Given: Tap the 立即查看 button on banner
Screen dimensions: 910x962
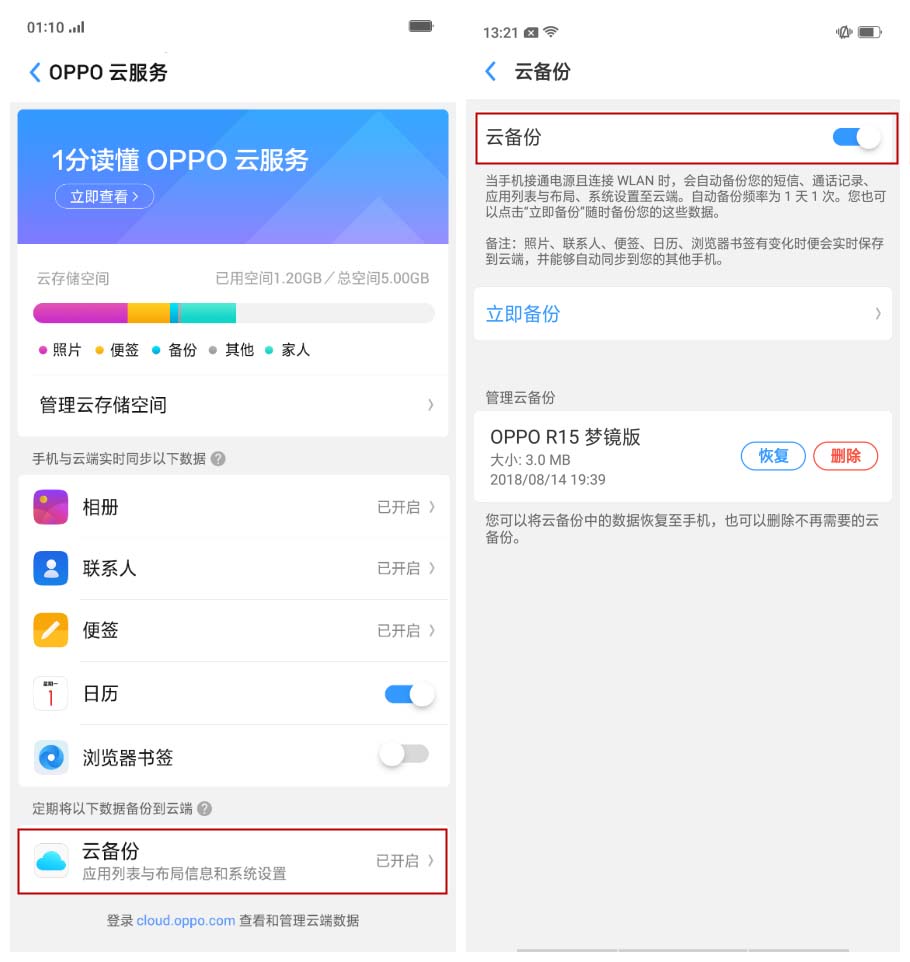Looking at the screenshot, I should pos(104,196).
